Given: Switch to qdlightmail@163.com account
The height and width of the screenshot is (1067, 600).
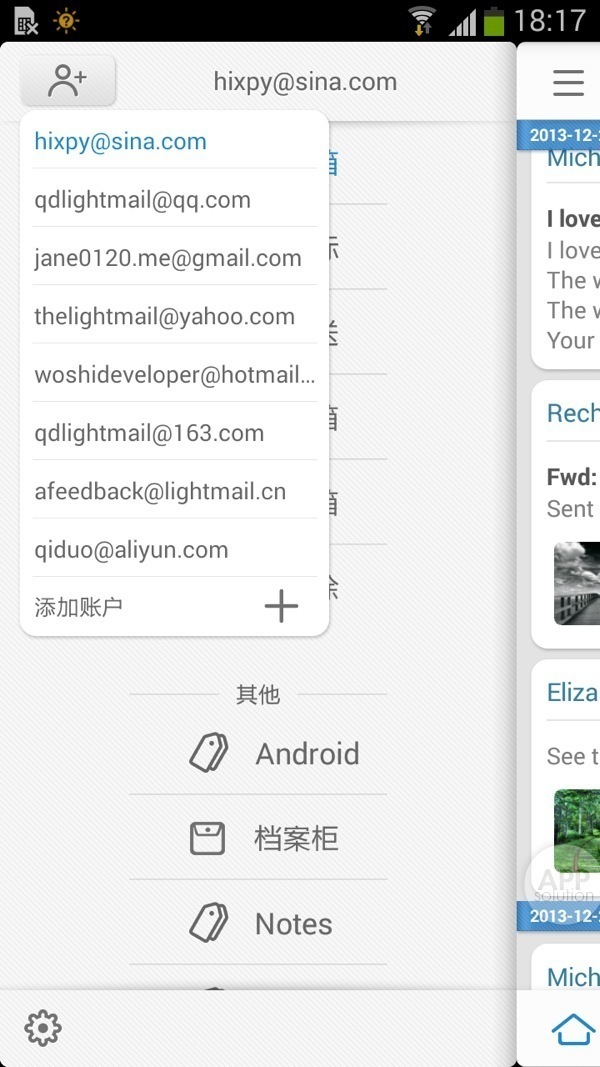Looking at the screenshot, I should [x=149, y=433].
